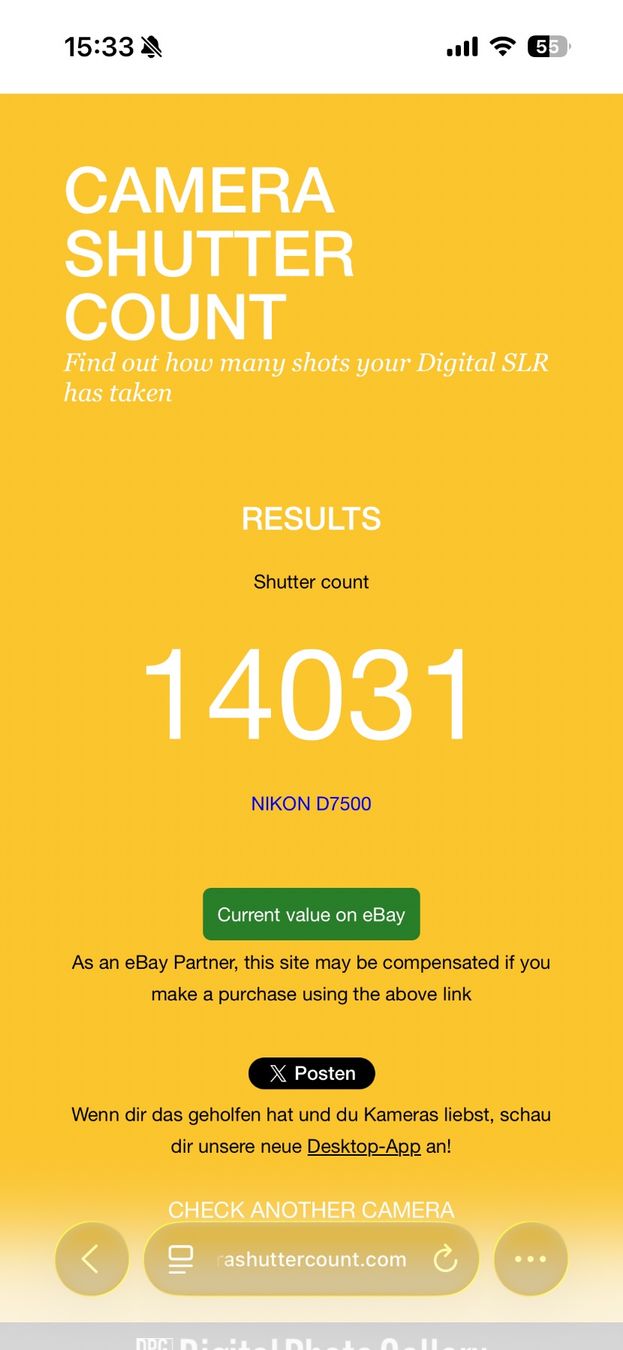Share result with the X Posten button
This screenshot has width=623, height=1350.
pos(311,1073)
